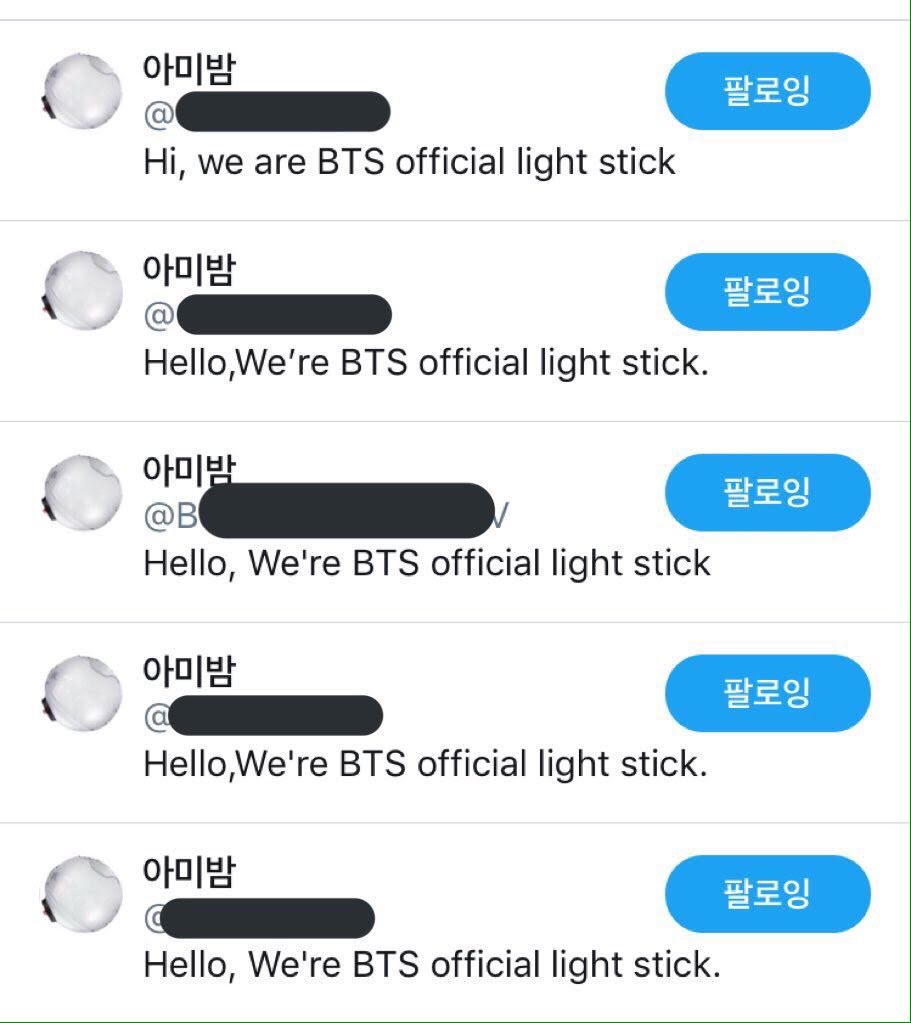Open the 아미밤 profile with handle starting @B
Viewport: 911px width, 1023px height.
[455, 522]
